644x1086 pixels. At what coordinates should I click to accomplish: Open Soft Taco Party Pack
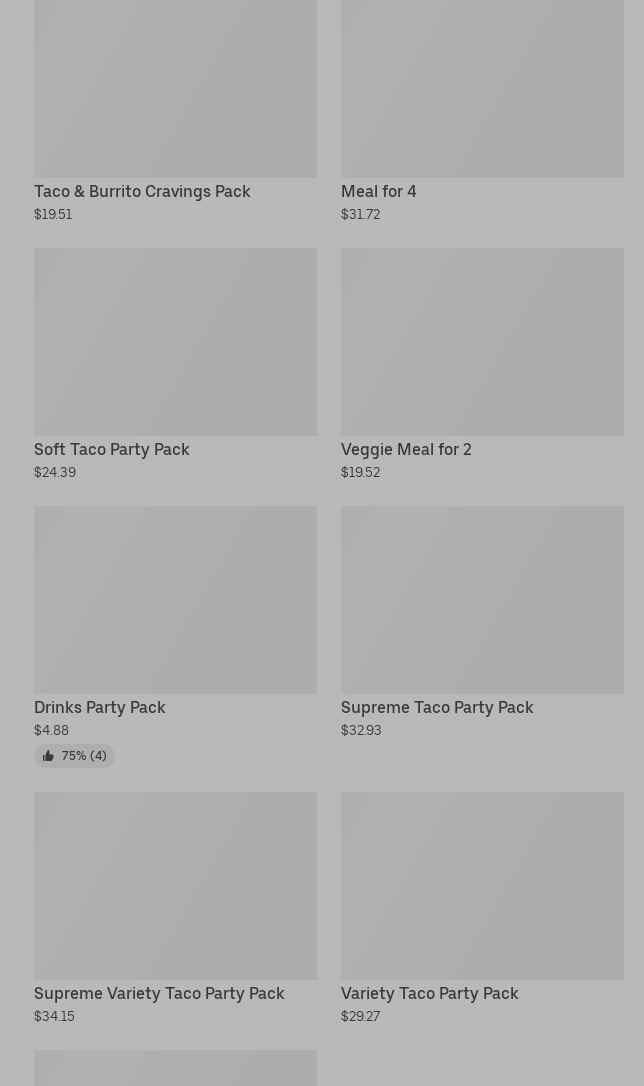tap(175, 364)
